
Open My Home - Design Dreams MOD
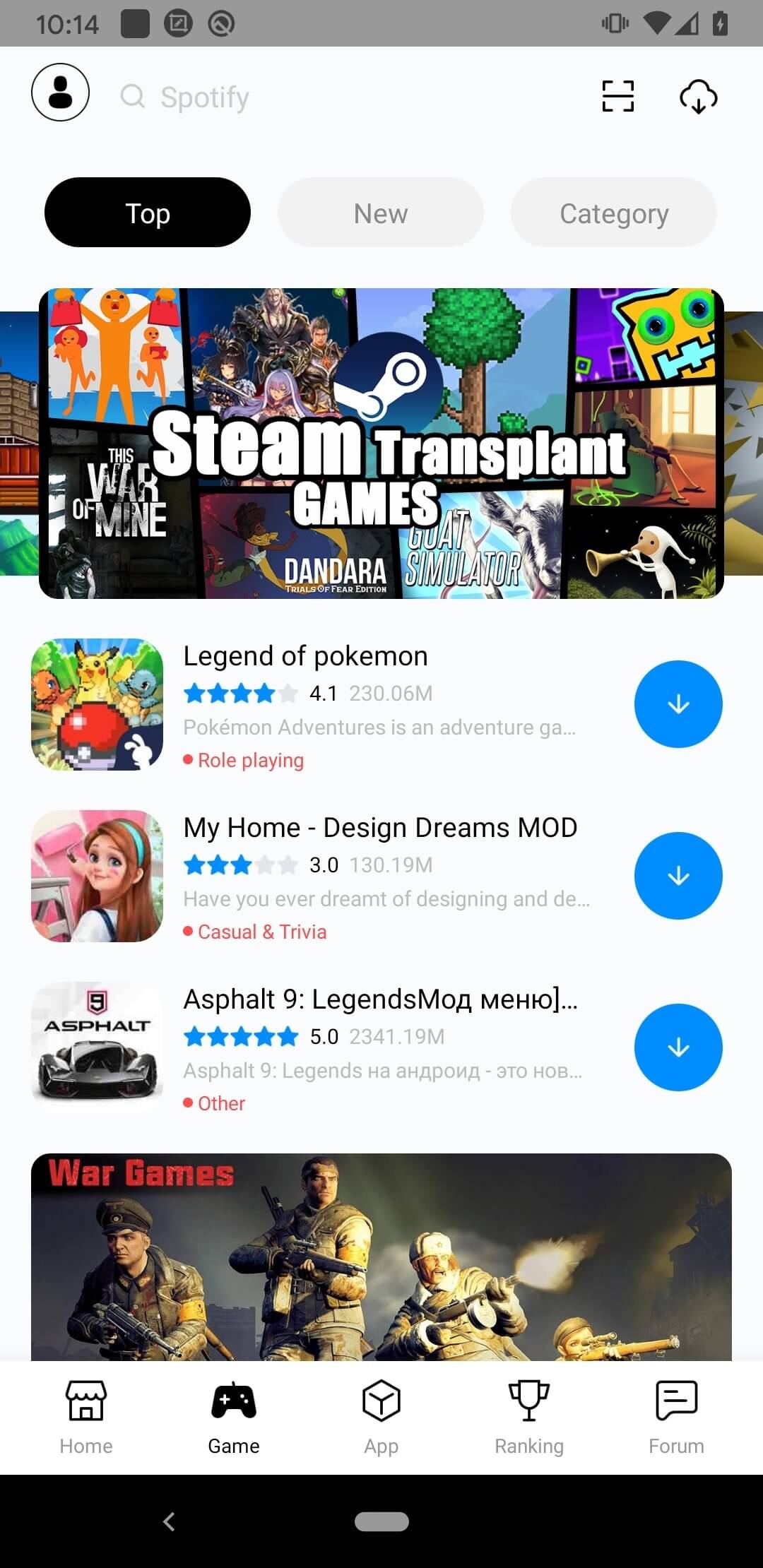coord(325,876)
